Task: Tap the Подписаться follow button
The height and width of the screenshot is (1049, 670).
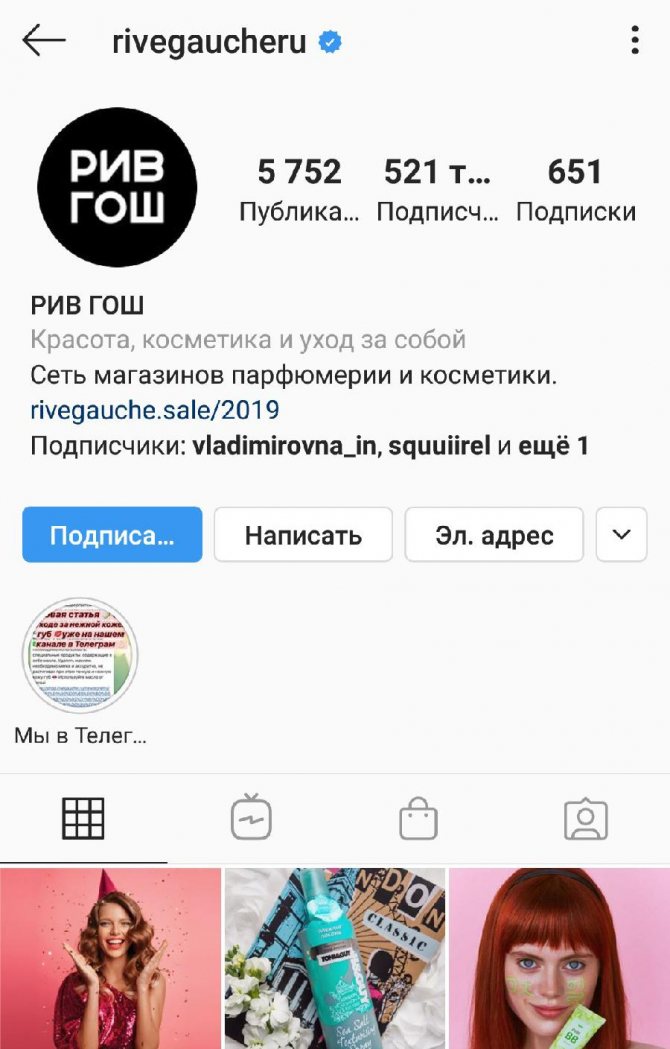Action: coord(112,535)
